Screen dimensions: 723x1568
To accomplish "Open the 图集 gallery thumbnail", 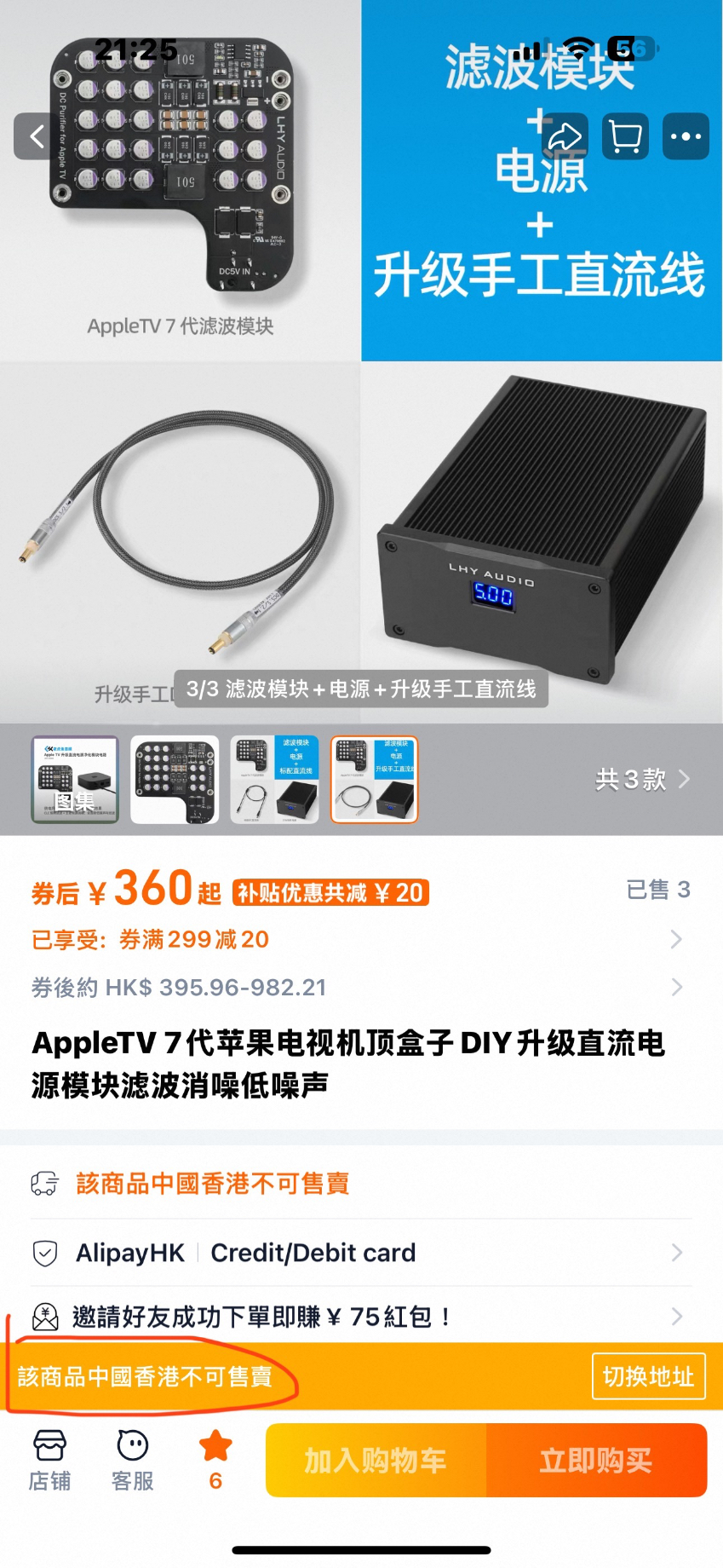I will coord(75,780).
